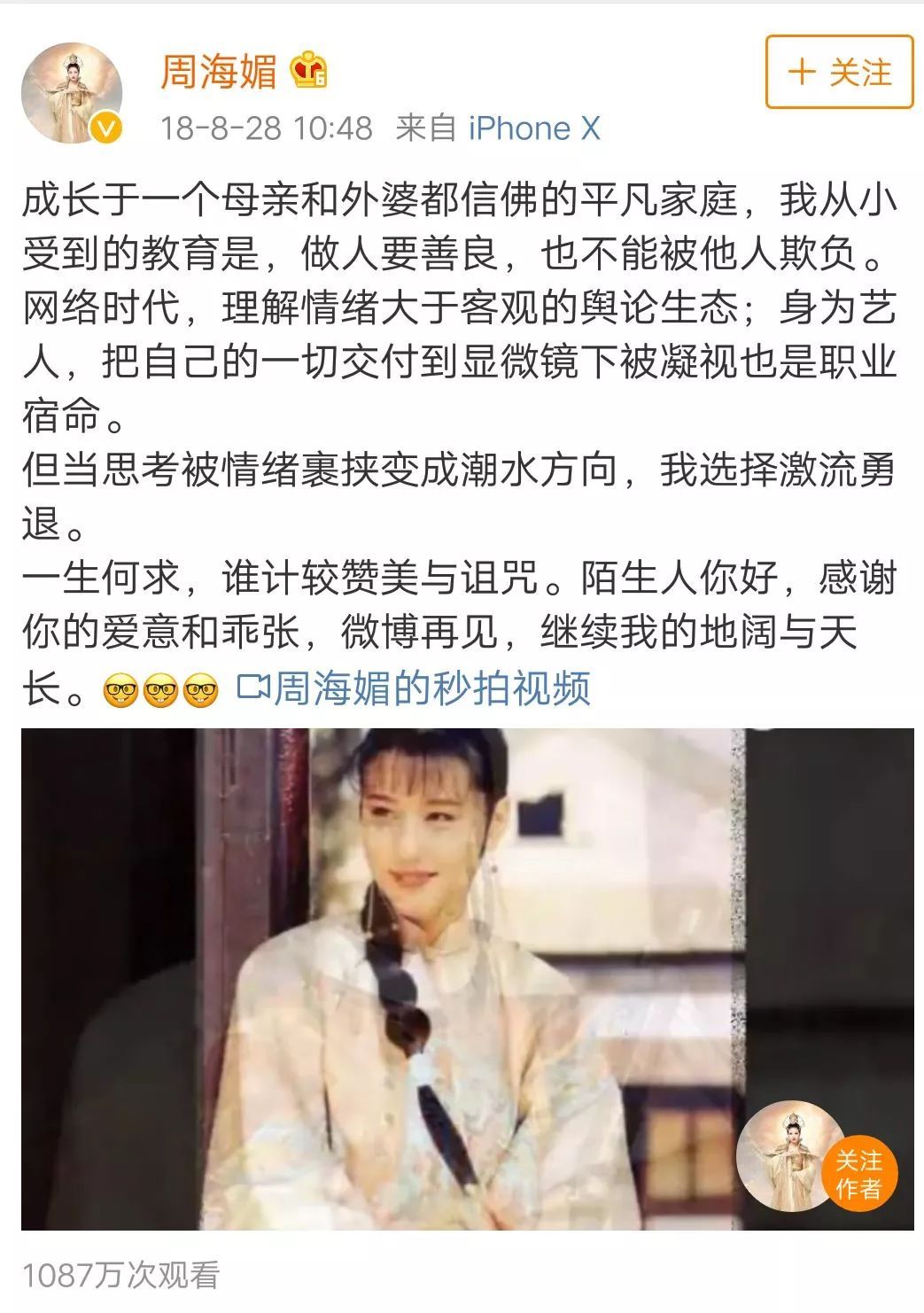Open the 周海媚 username link
This screenshot has width=924, height=1313.
pyautogui.click(x=219, y=71)
